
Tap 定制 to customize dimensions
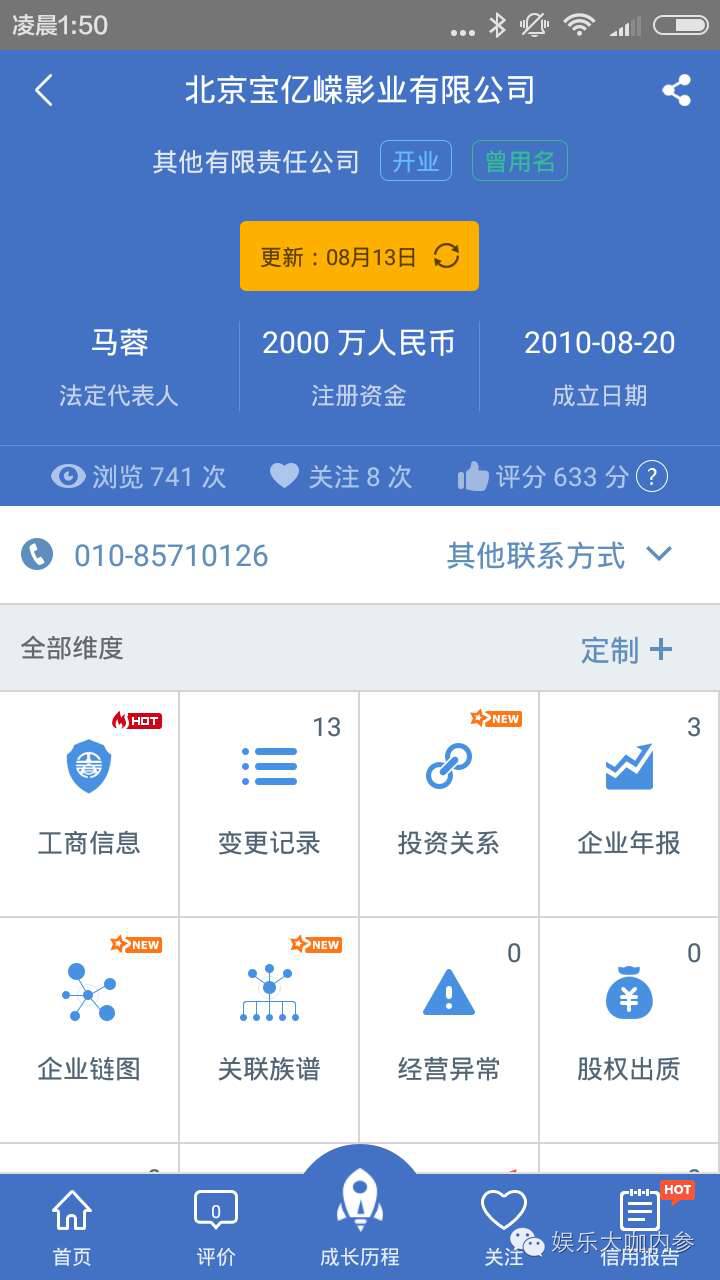point(626,650)
